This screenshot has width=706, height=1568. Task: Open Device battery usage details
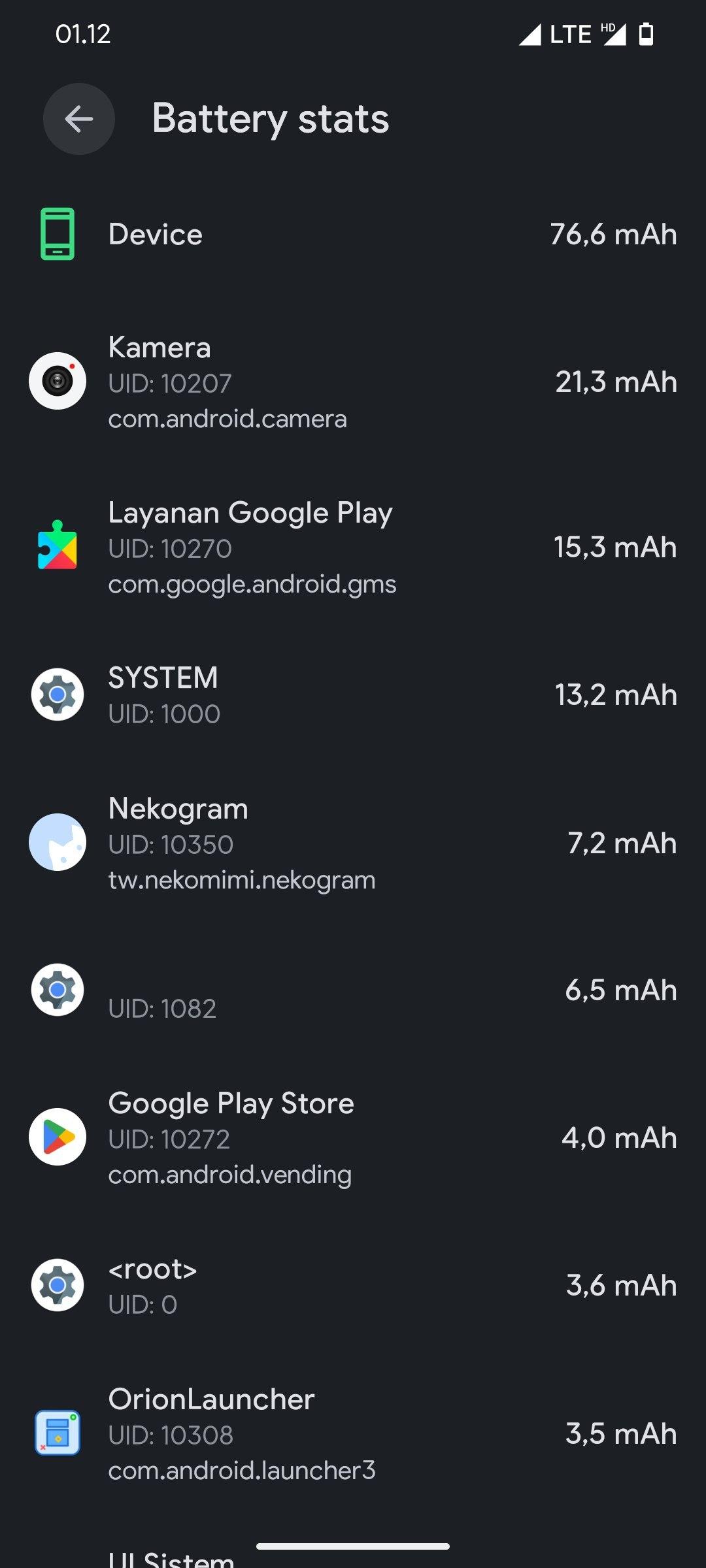point(353,234)
